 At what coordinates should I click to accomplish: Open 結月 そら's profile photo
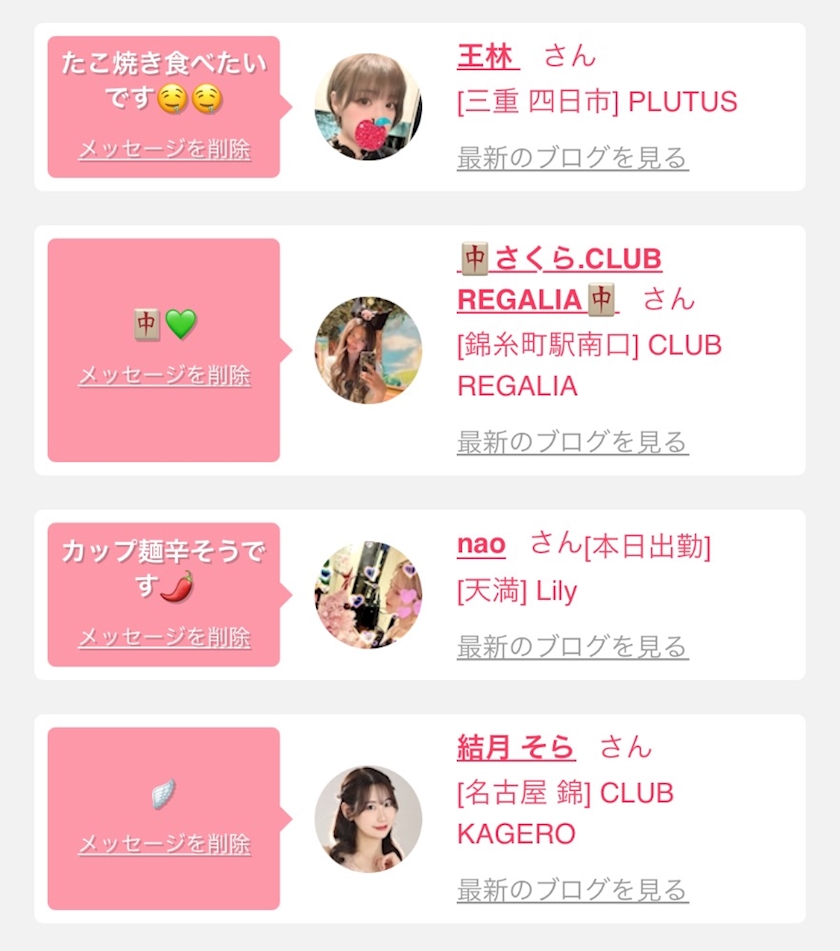click(368, 819)
